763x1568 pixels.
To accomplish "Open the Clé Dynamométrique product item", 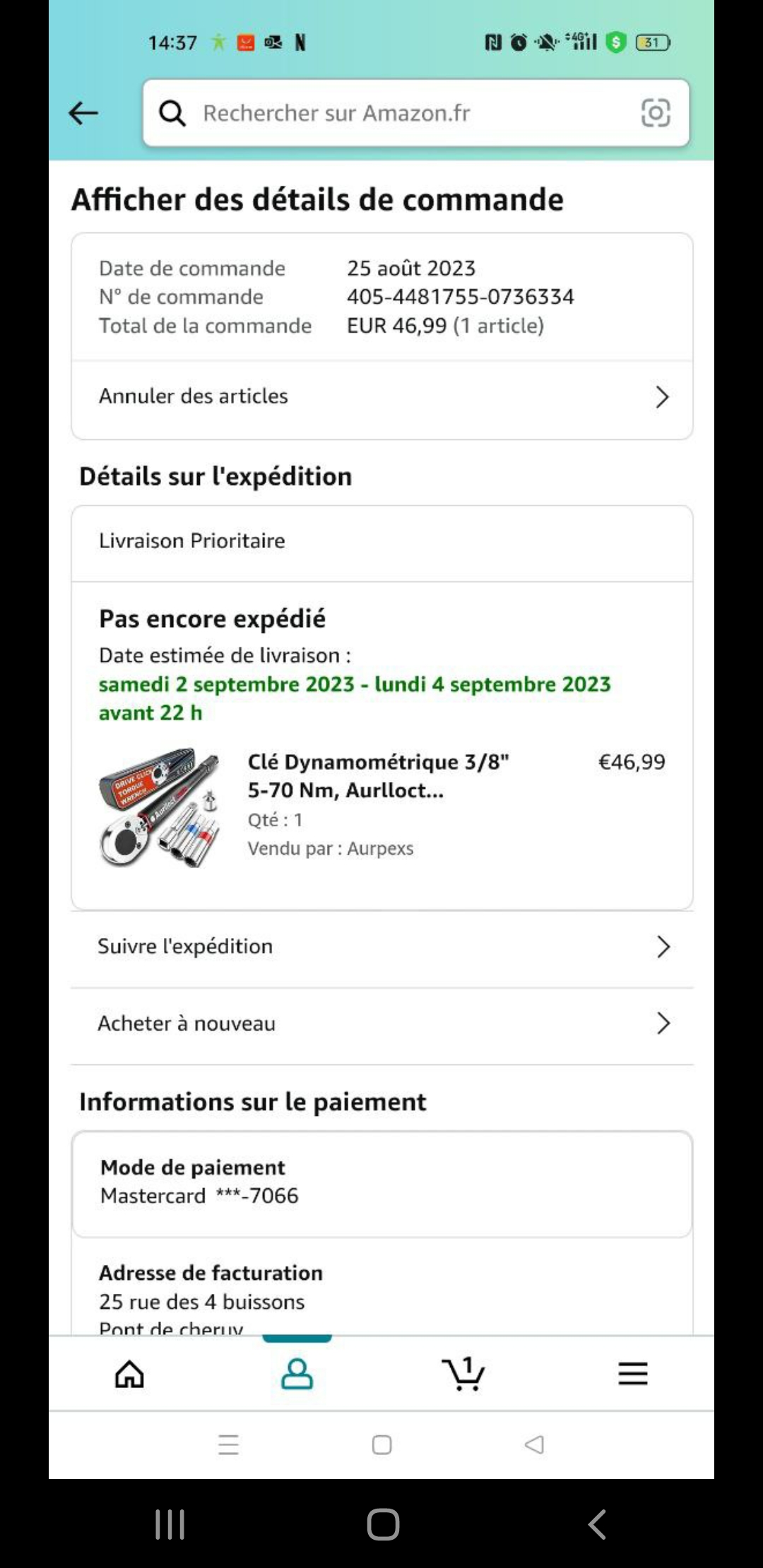I will pos(378,776).
